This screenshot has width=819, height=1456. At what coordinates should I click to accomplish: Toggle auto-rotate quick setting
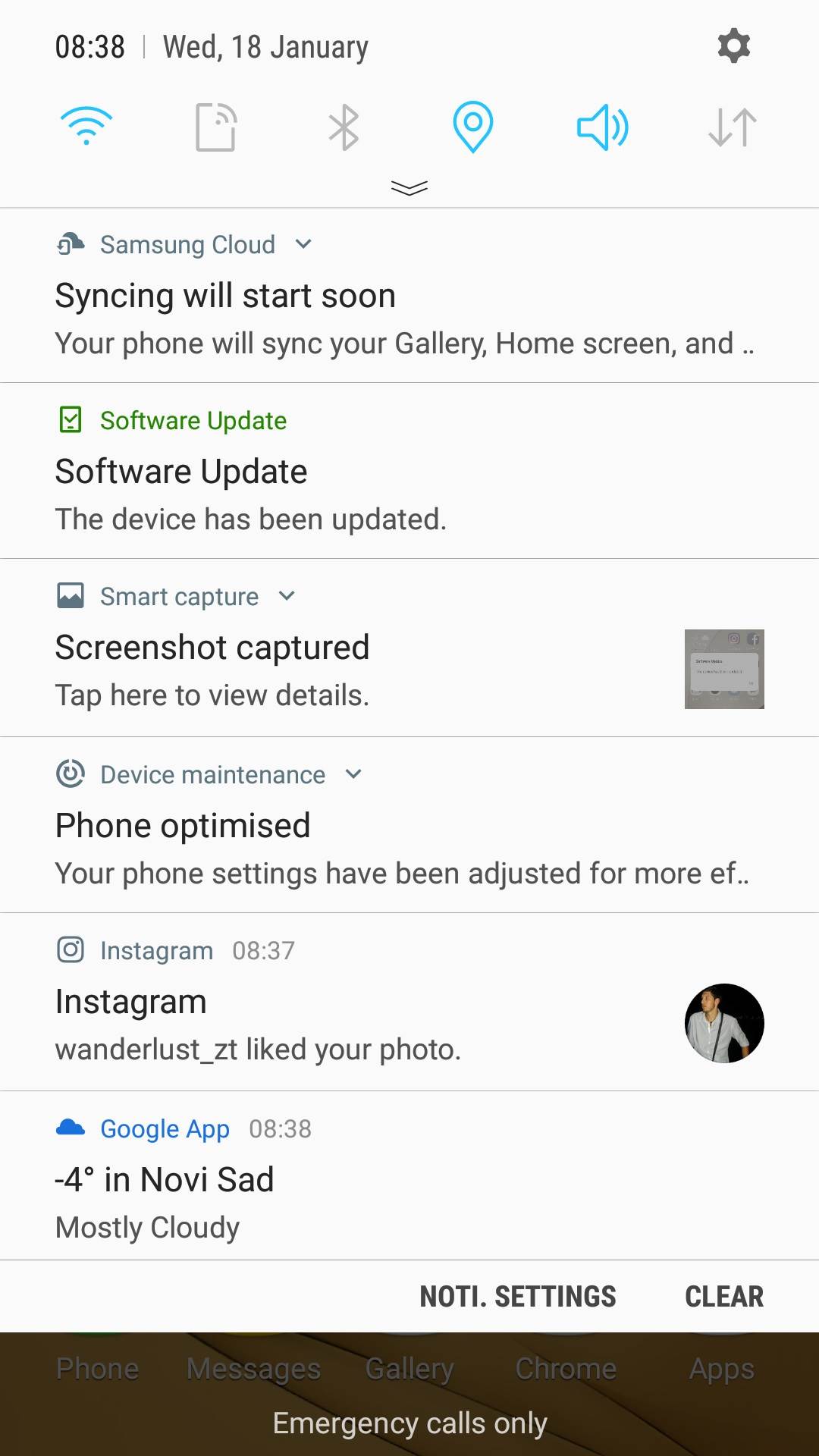click(x=215, y=127)
